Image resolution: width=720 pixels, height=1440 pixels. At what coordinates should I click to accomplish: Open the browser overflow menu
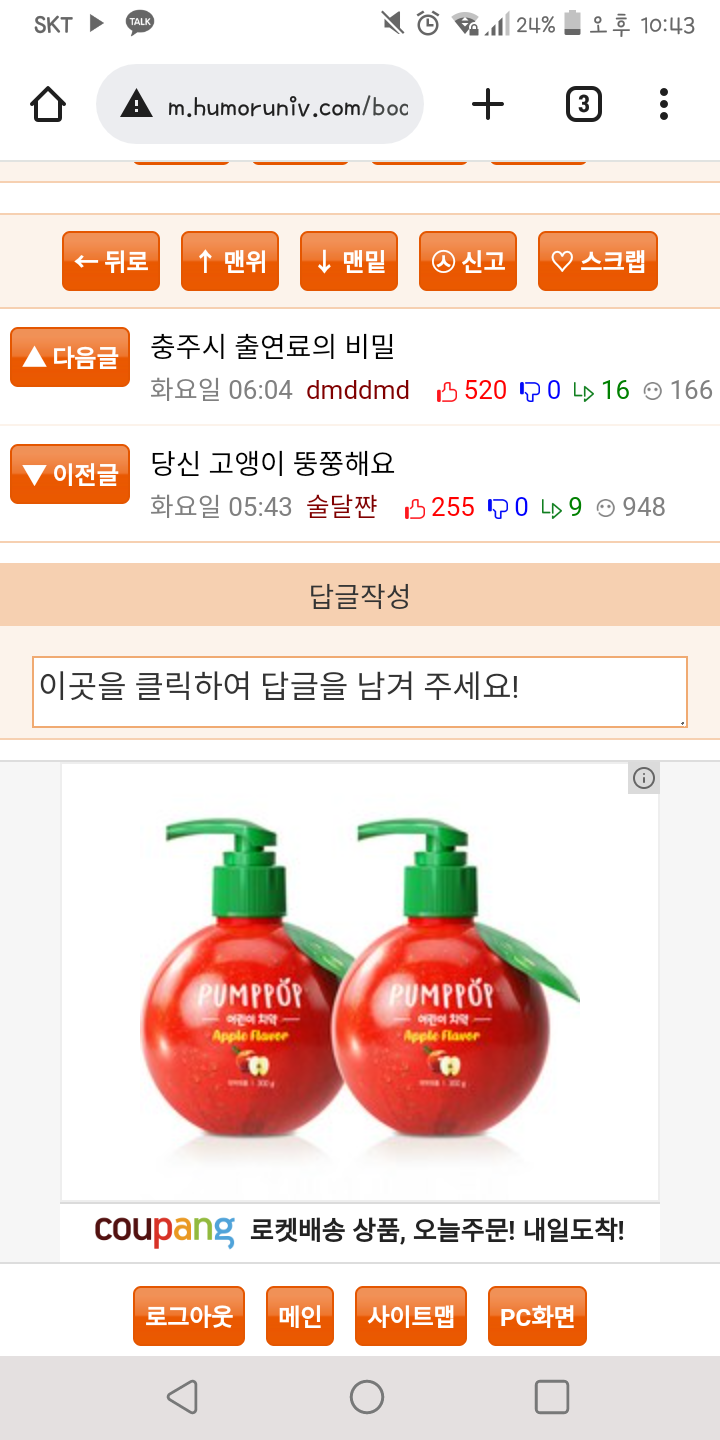pos(664,104)
